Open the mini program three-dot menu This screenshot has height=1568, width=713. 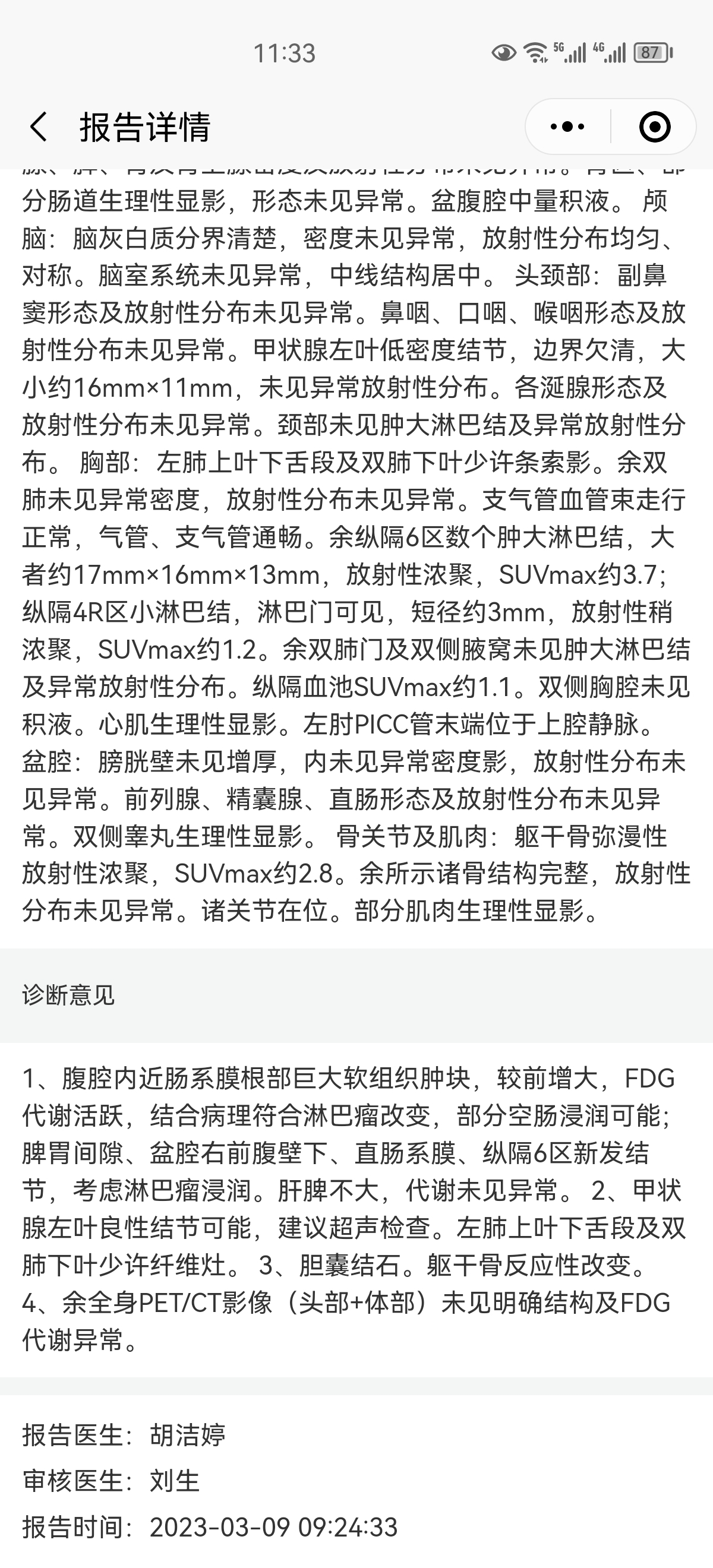(x=567, y=127)
